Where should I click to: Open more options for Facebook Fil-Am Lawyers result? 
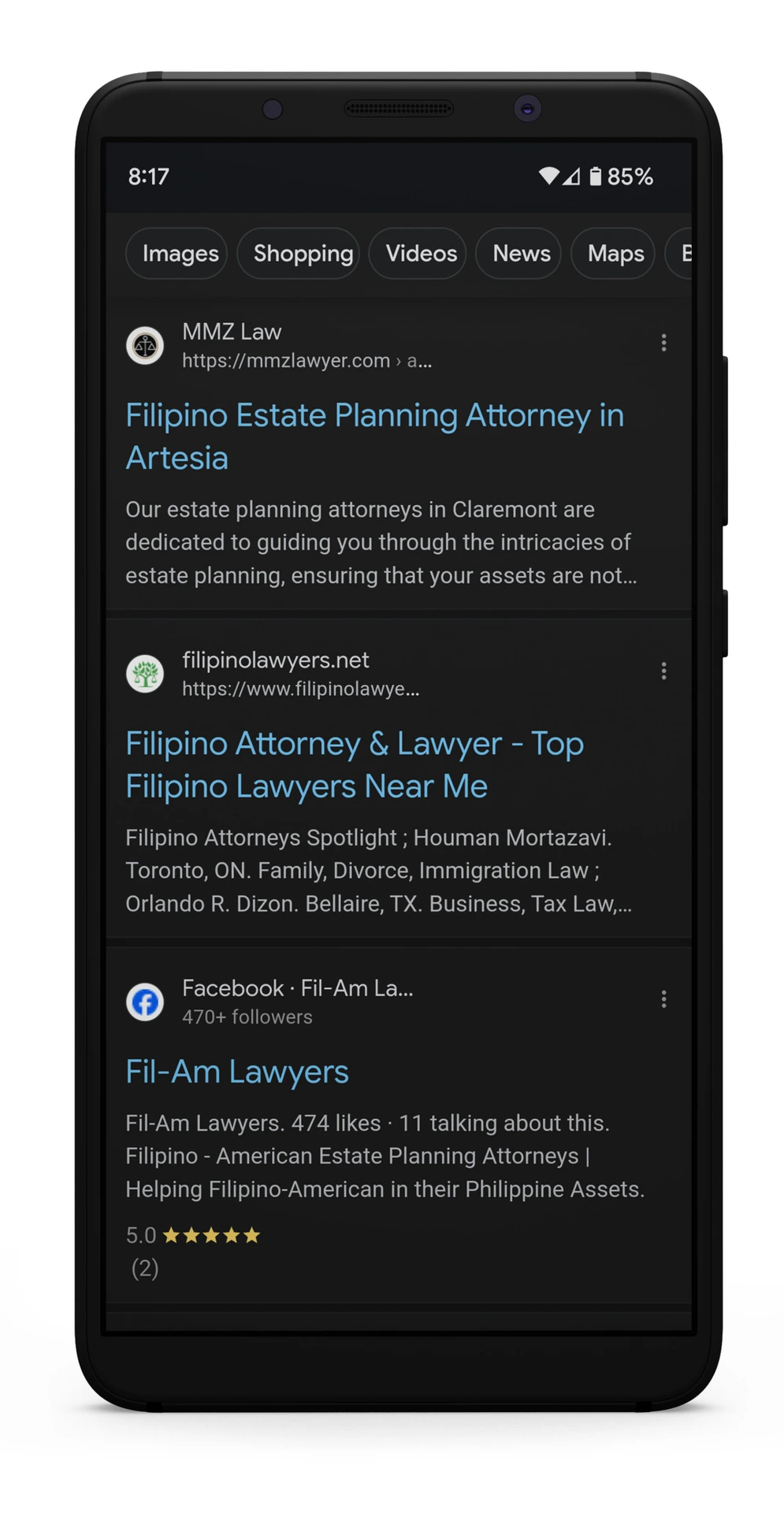coord(664,999)
